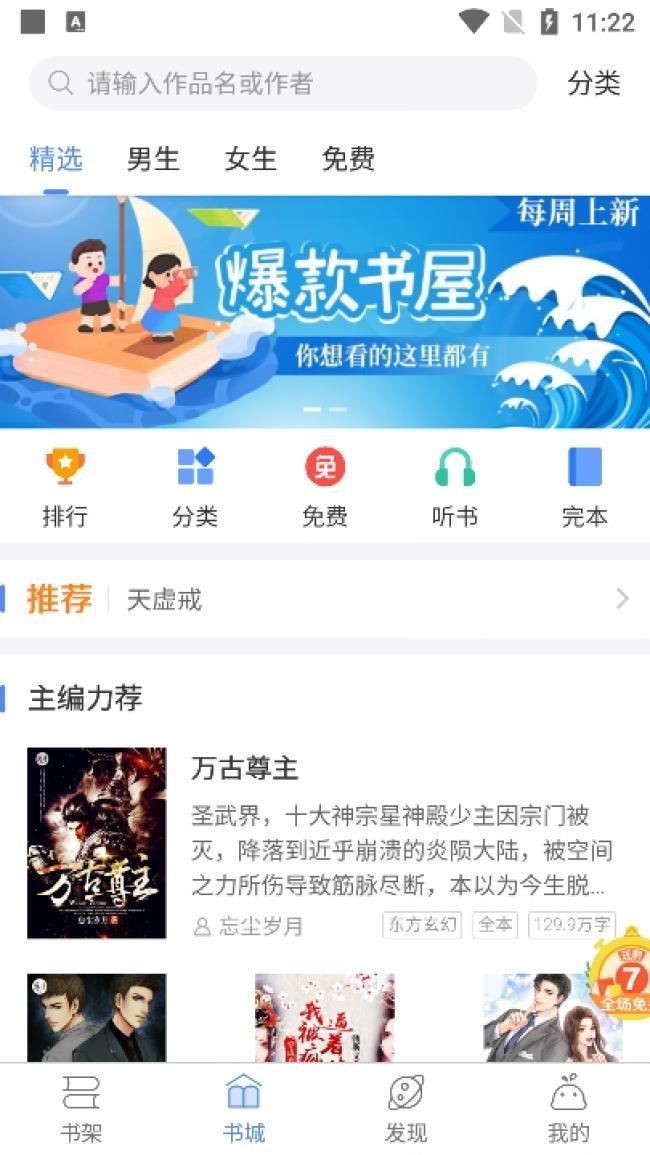The width and height of the screenshot is (650, 1155).
Task: Open the book 万古尊主
Action: 245,768
